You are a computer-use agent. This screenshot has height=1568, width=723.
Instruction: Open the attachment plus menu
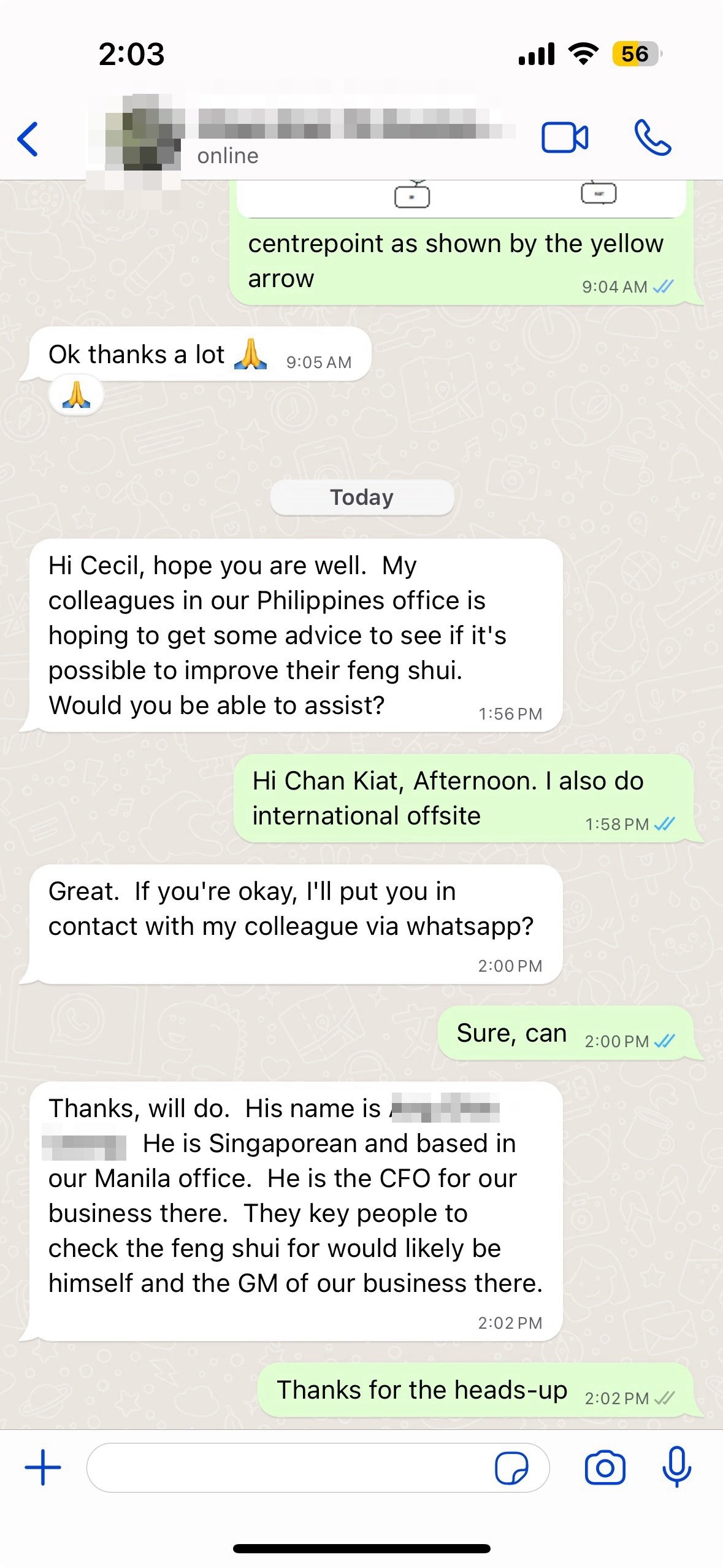(x=43, y=1467)
